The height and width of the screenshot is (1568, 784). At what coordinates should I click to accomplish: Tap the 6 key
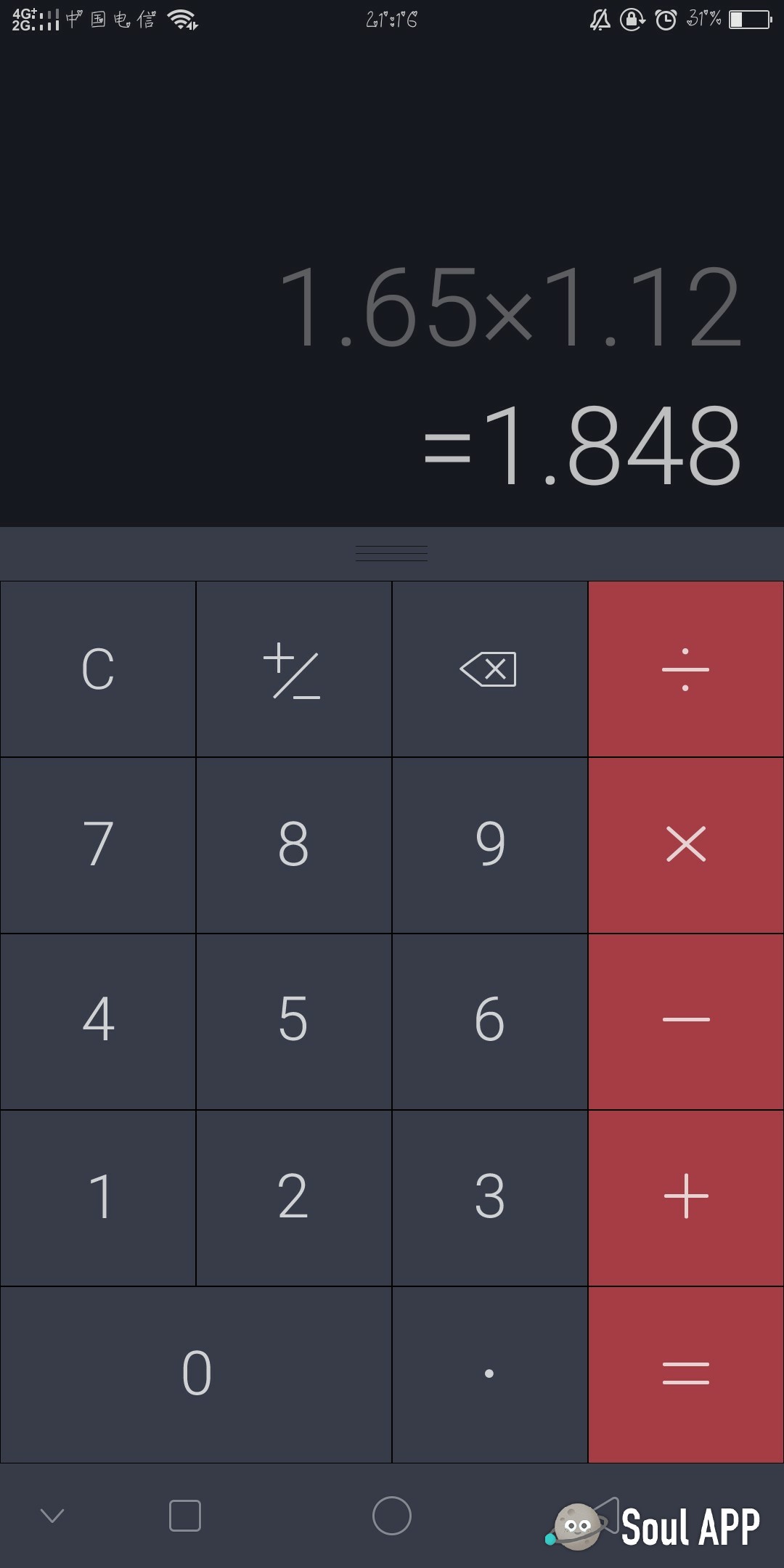pos(490,1021)
